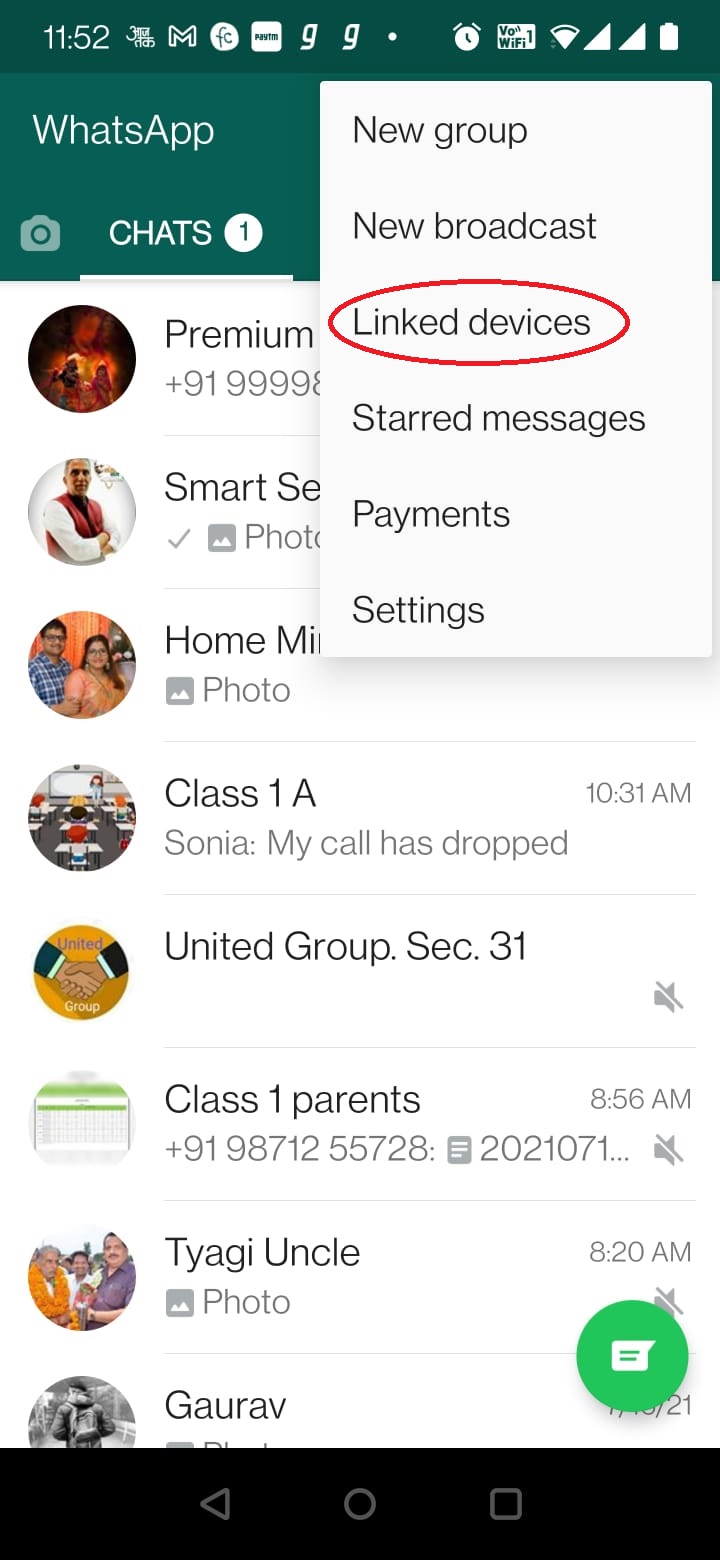The width and height of the screenshot is (720, 1560).
Task: Open Linked devices
Action: pyautogui.click(x=472, y=322)
